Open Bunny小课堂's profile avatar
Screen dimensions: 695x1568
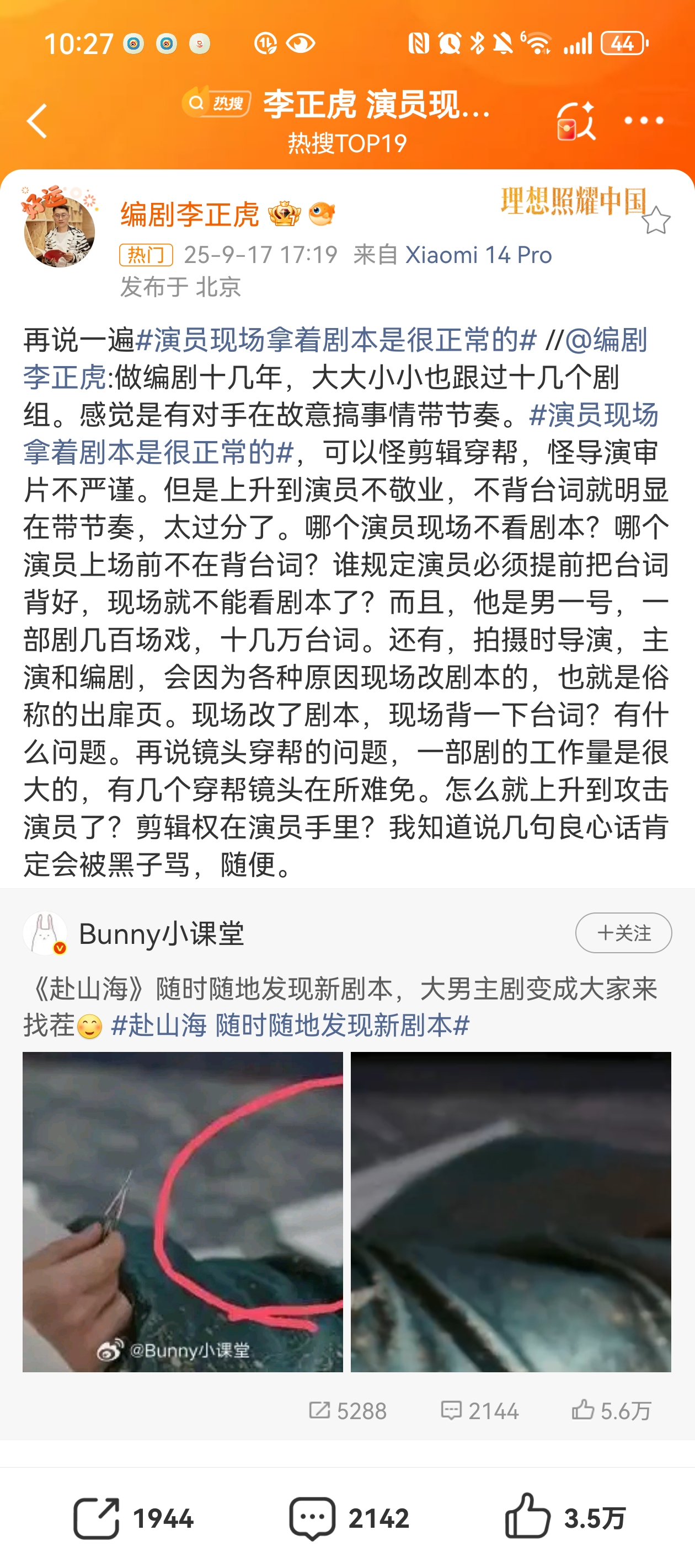45,933
